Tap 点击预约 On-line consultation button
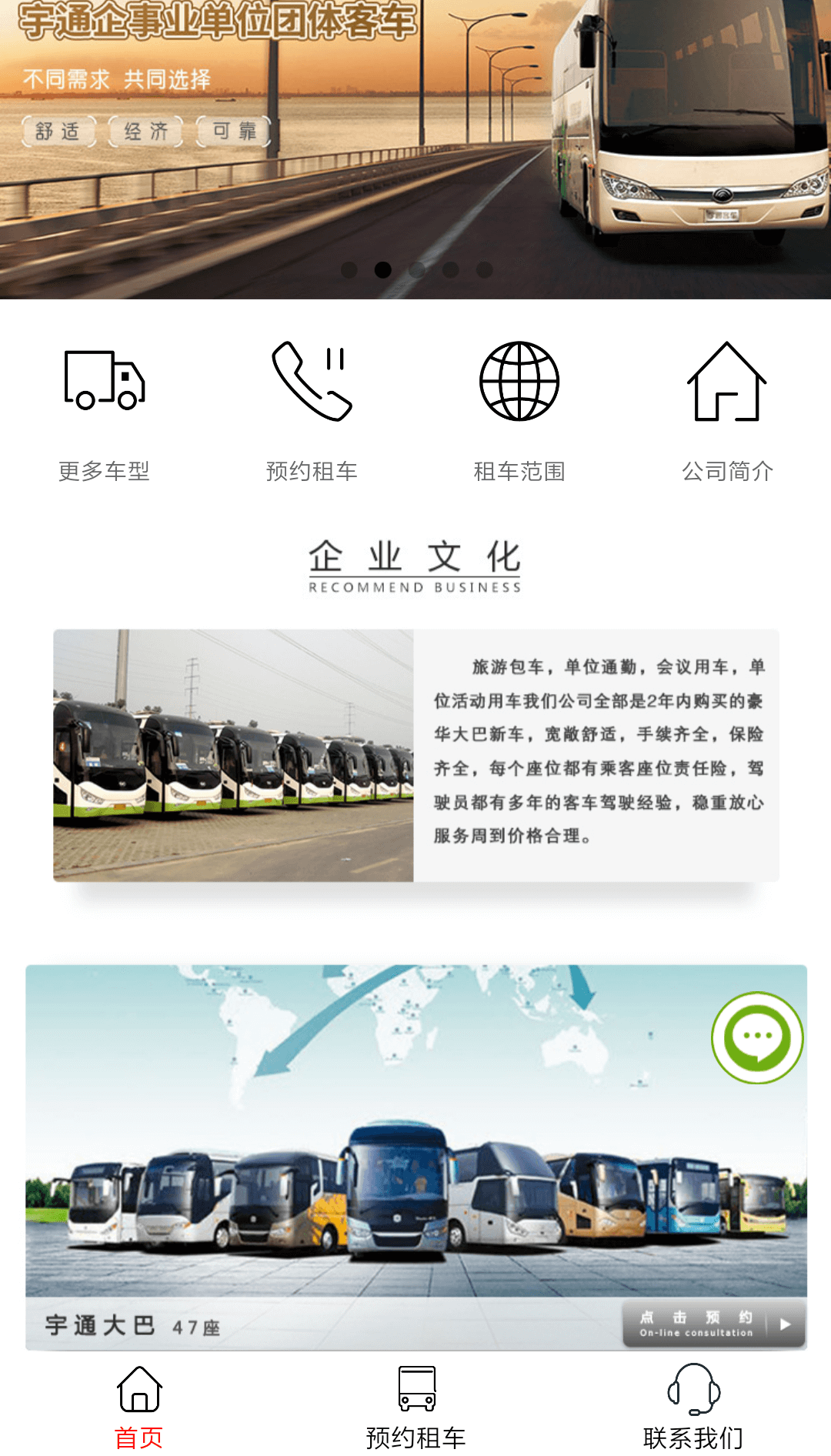Viewport: 831px width, 1456px height. pos(713,1324)
